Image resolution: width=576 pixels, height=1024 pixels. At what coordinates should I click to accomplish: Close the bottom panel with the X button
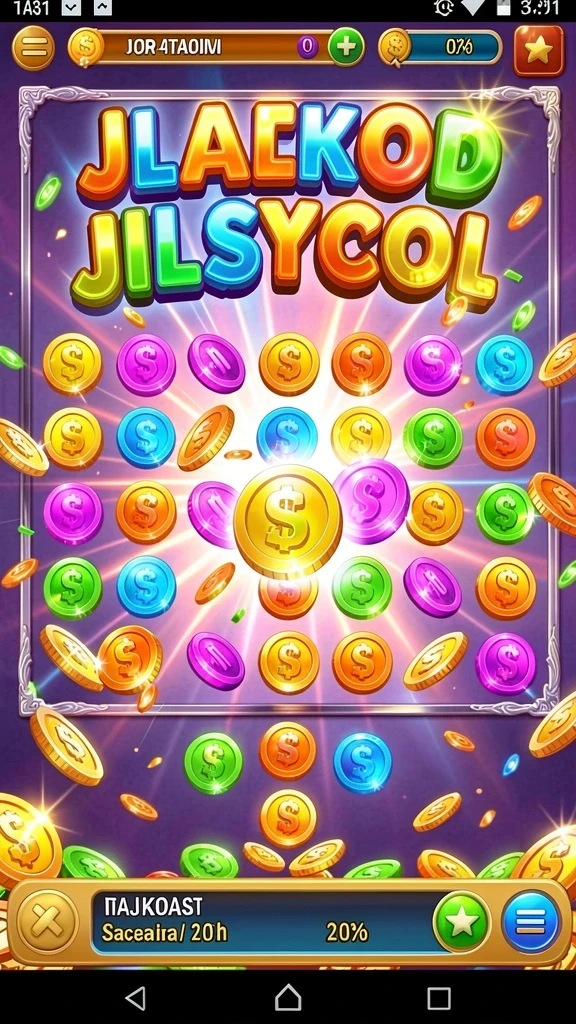tap(48, 923)
